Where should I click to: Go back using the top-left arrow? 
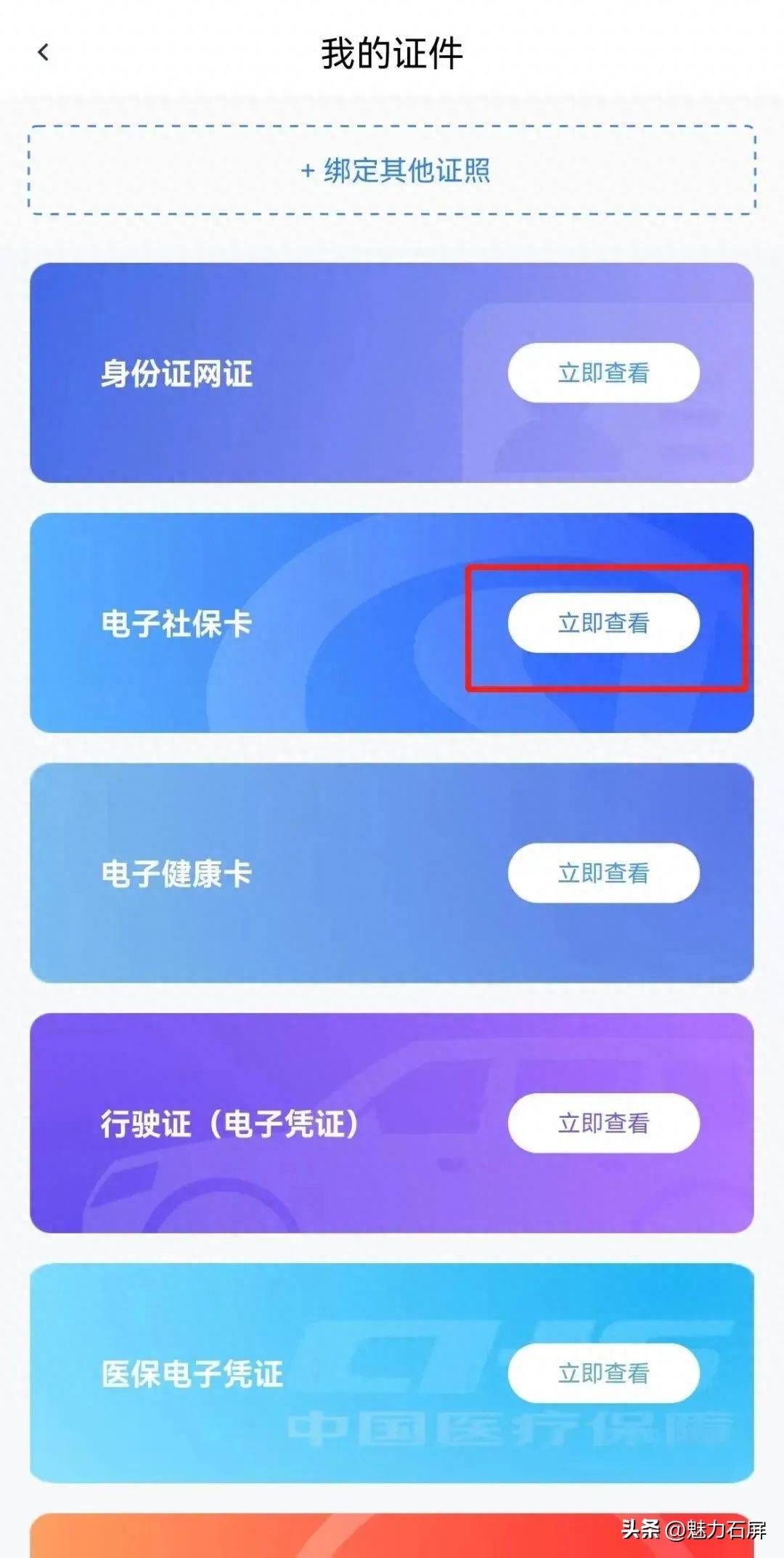click(x=44, y=52)
